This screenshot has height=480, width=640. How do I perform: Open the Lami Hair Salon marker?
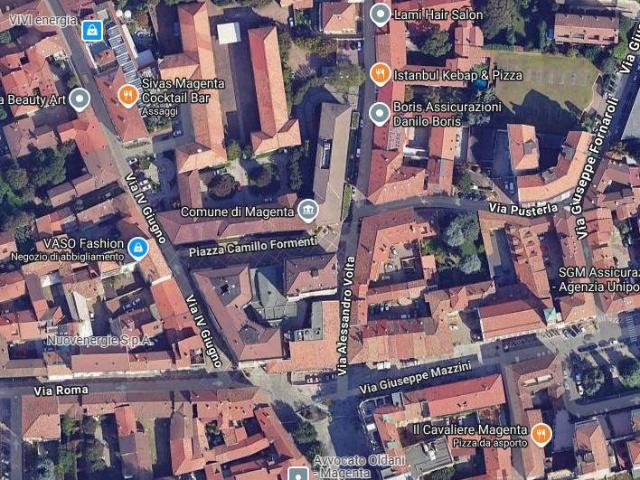[x=380, y=14]
